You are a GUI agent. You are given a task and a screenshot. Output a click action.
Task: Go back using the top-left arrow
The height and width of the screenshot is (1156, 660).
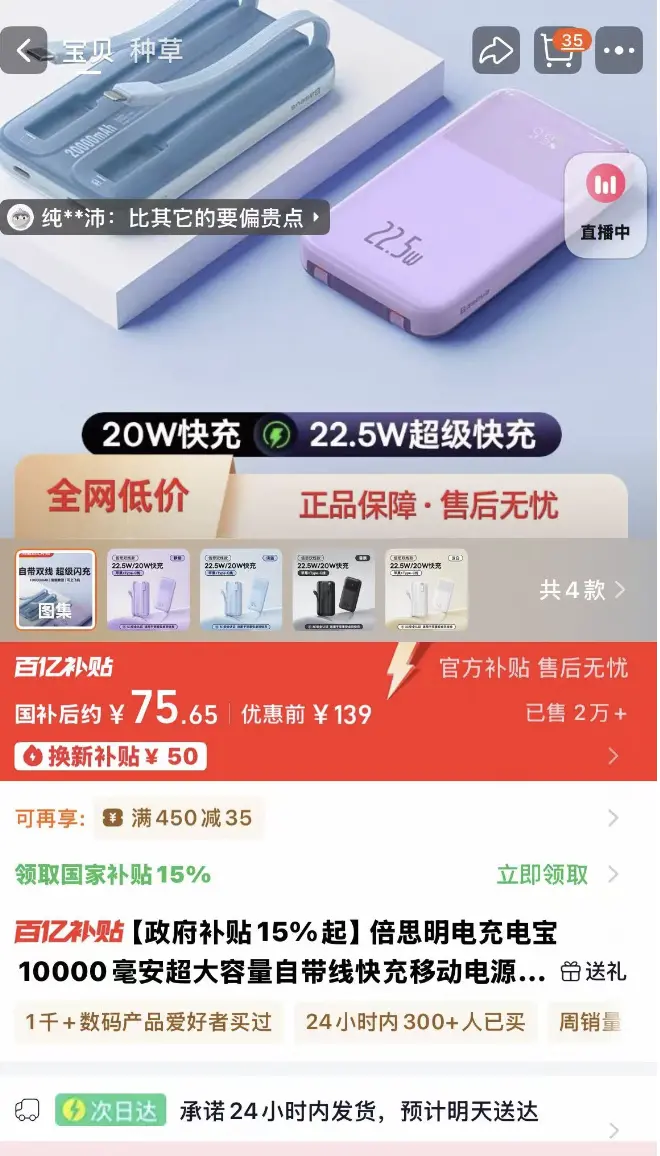click(25, 50)
